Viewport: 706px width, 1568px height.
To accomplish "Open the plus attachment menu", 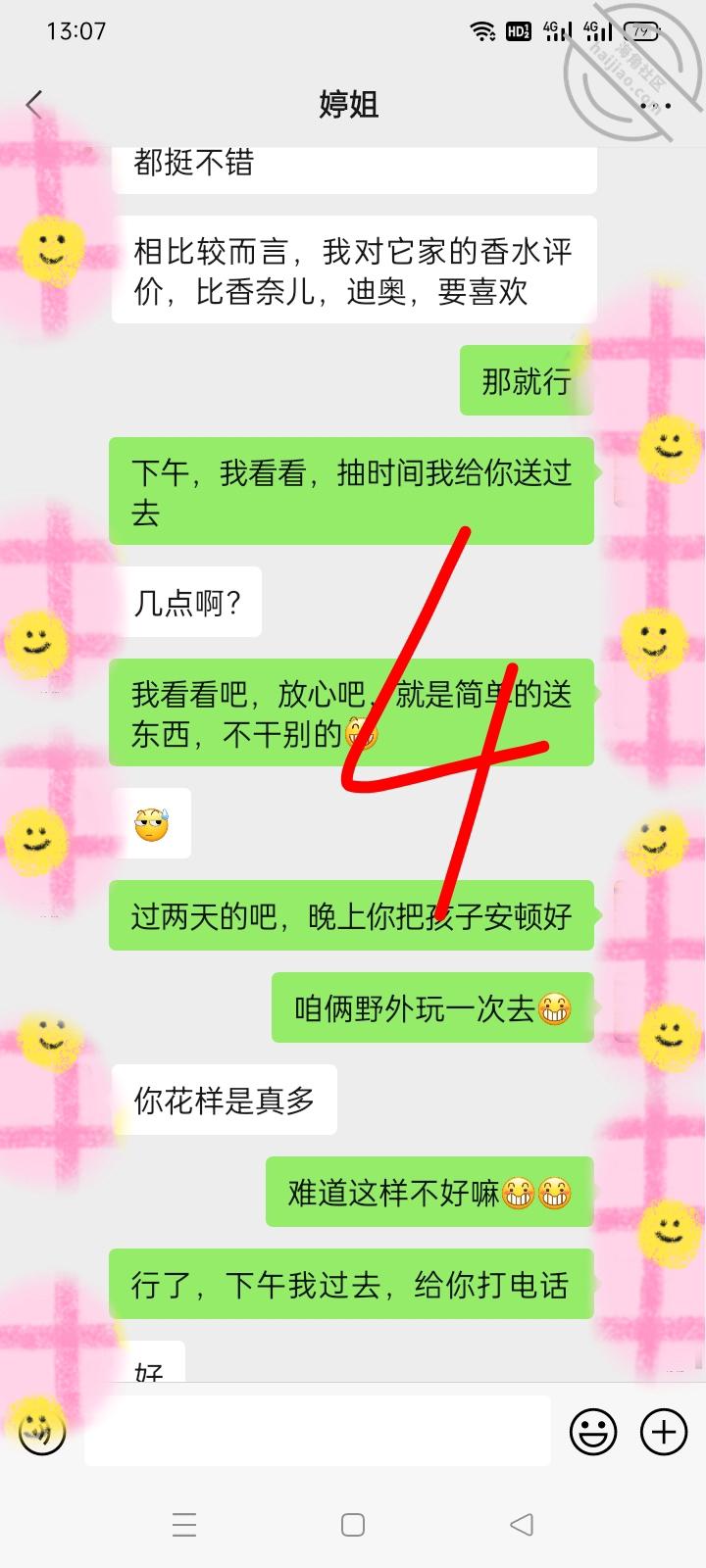I will click(x=664, y=1432).
